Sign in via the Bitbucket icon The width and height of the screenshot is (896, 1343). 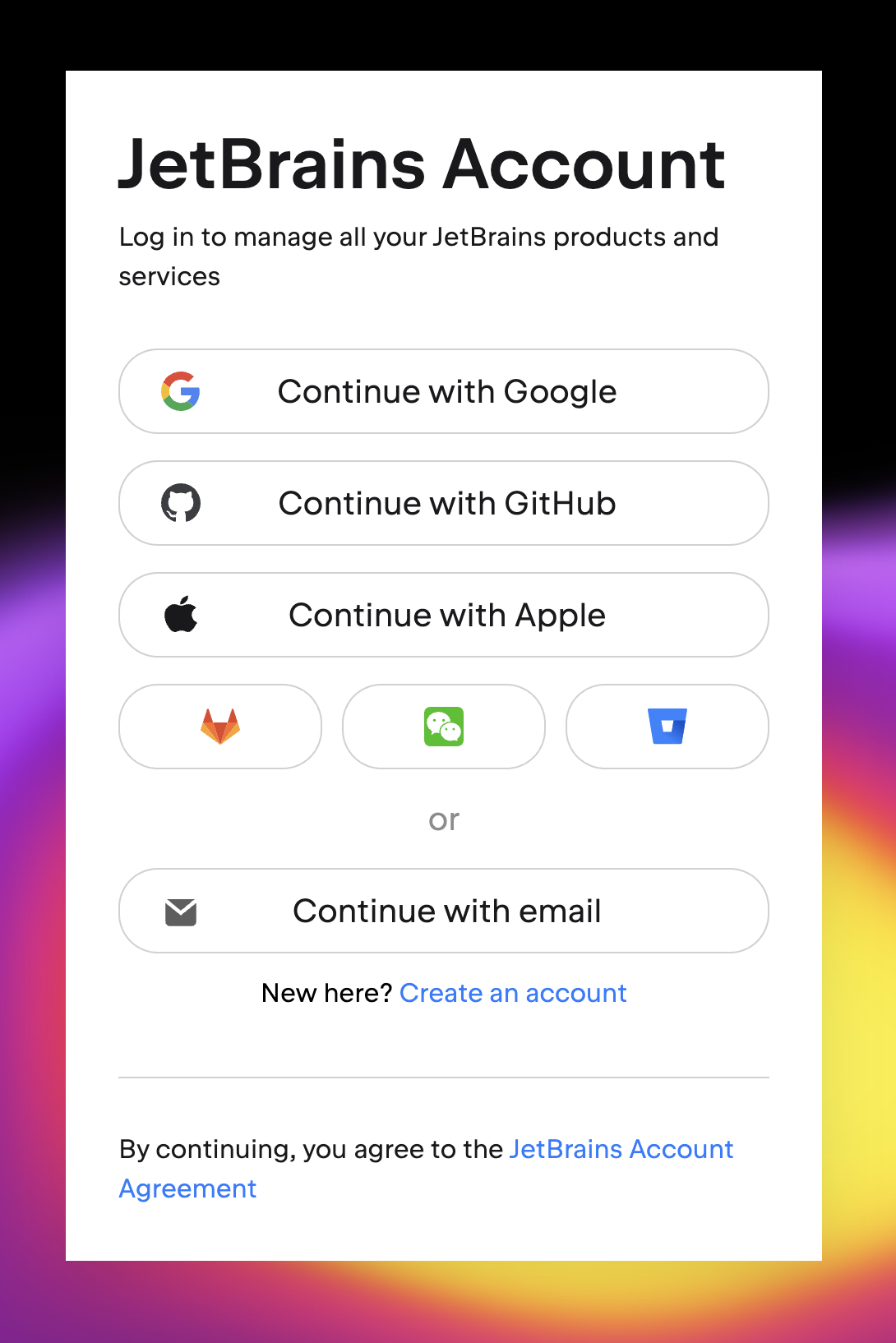click(667, 727)
